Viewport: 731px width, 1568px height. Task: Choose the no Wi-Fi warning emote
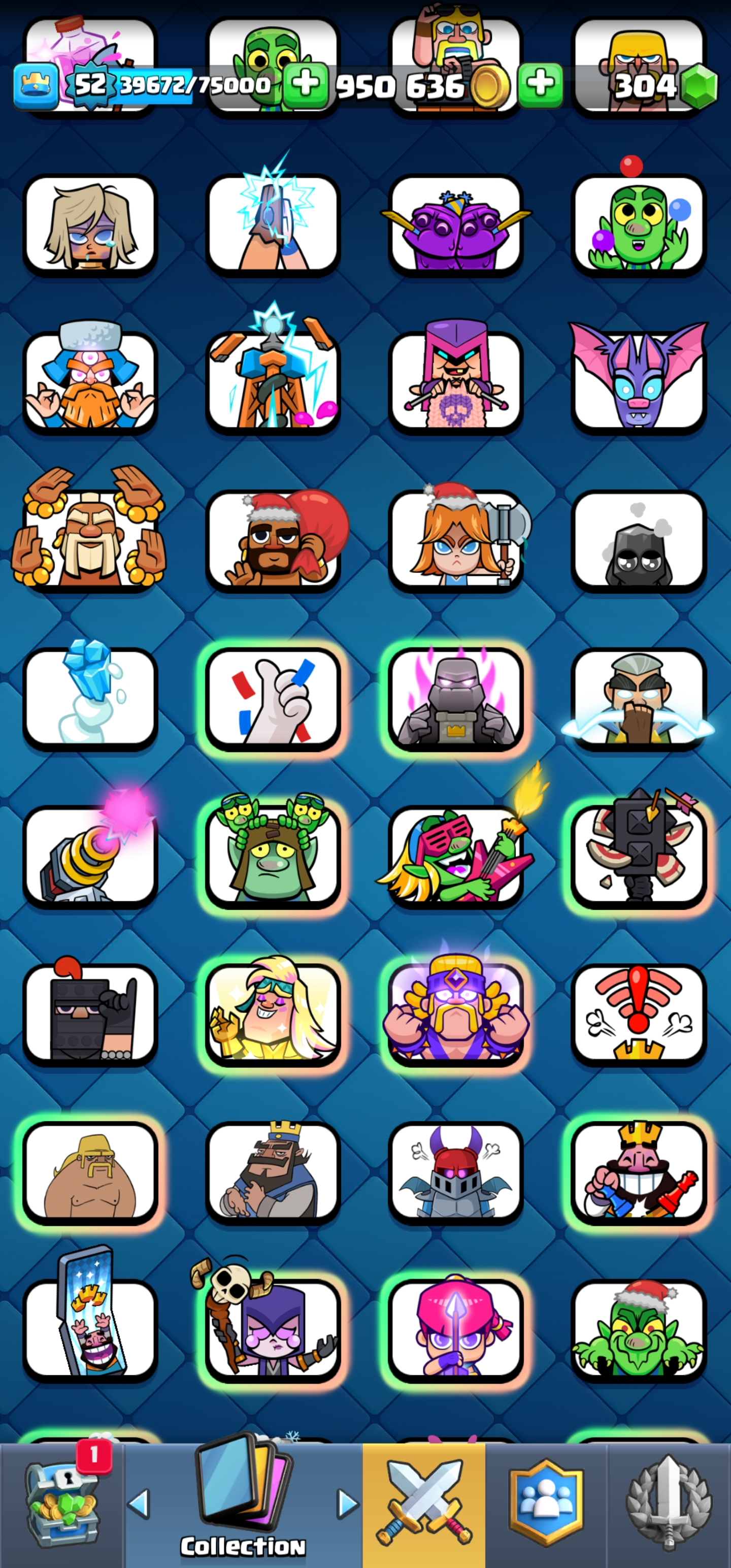(638, 1014)
